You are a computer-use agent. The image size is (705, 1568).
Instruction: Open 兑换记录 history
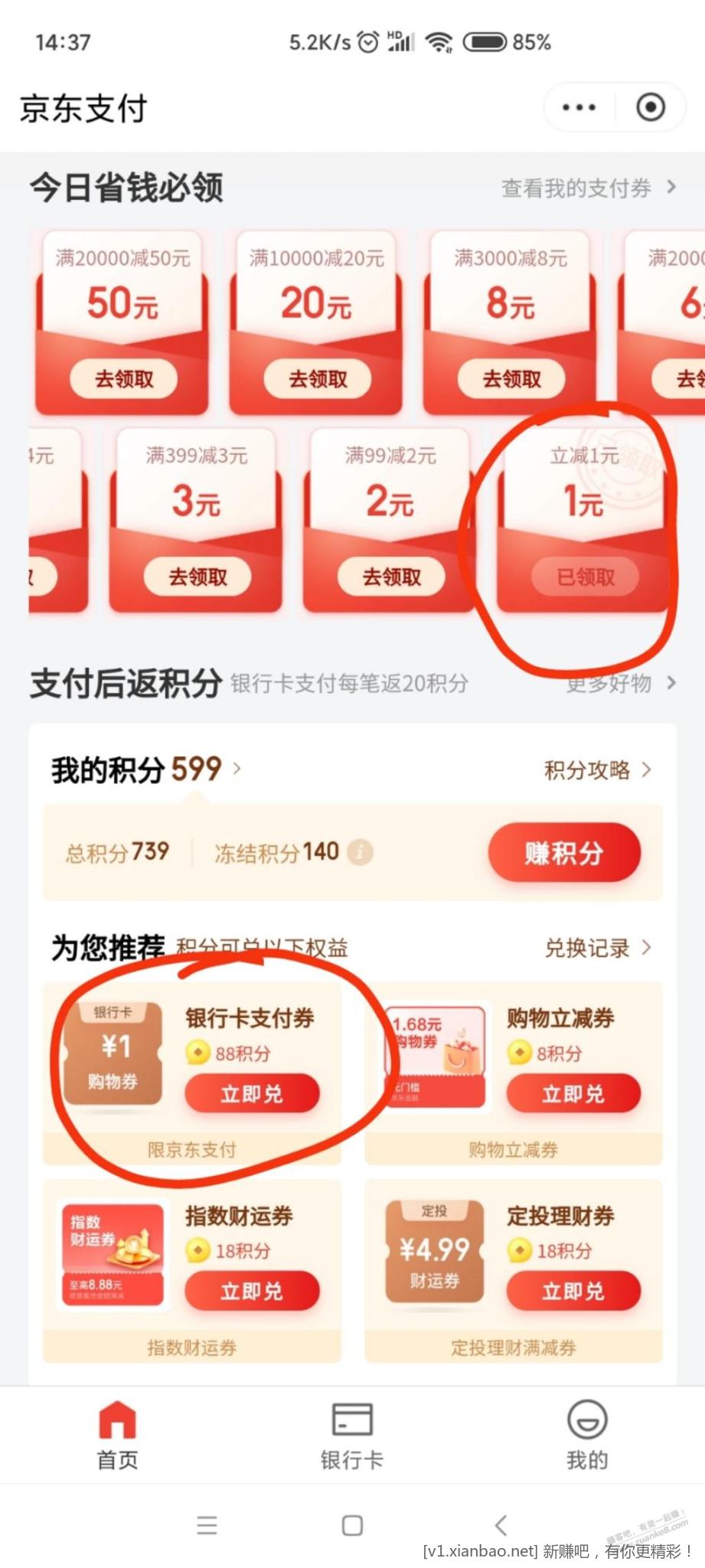597,948
